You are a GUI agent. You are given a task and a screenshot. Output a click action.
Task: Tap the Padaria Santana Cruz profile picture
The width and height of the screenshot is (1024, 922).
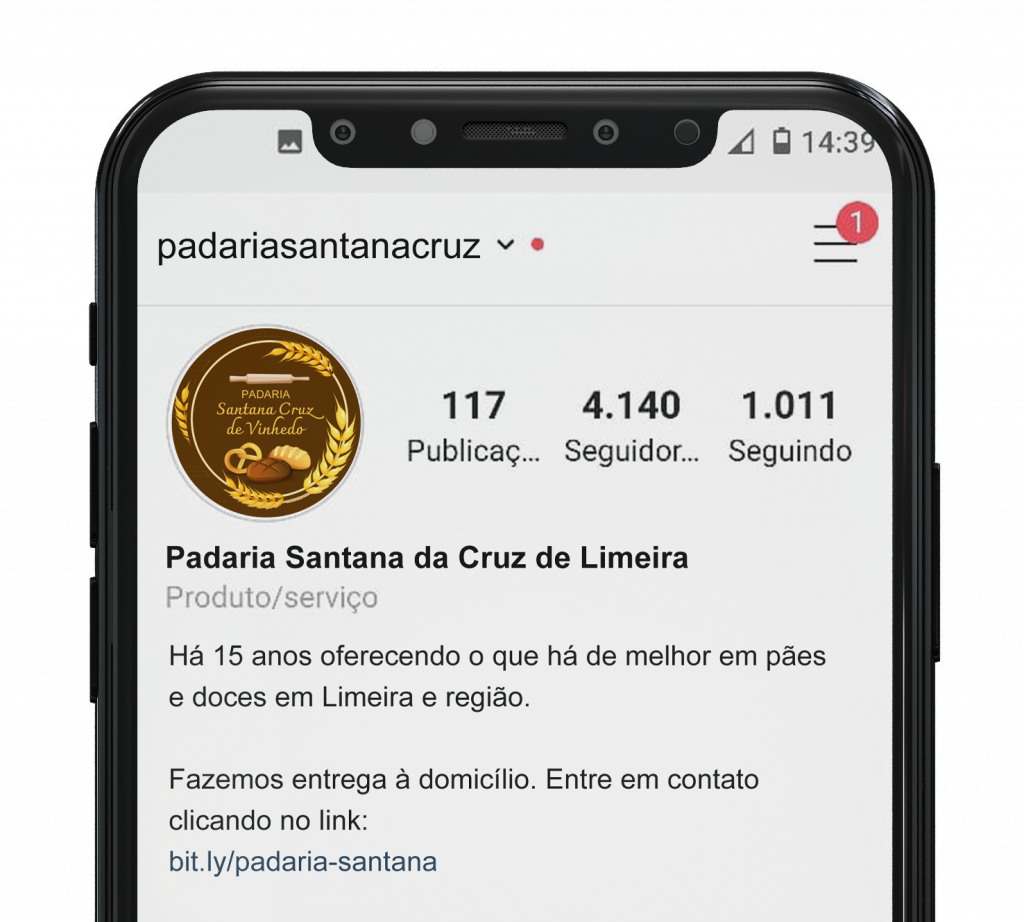click(265, 422)
